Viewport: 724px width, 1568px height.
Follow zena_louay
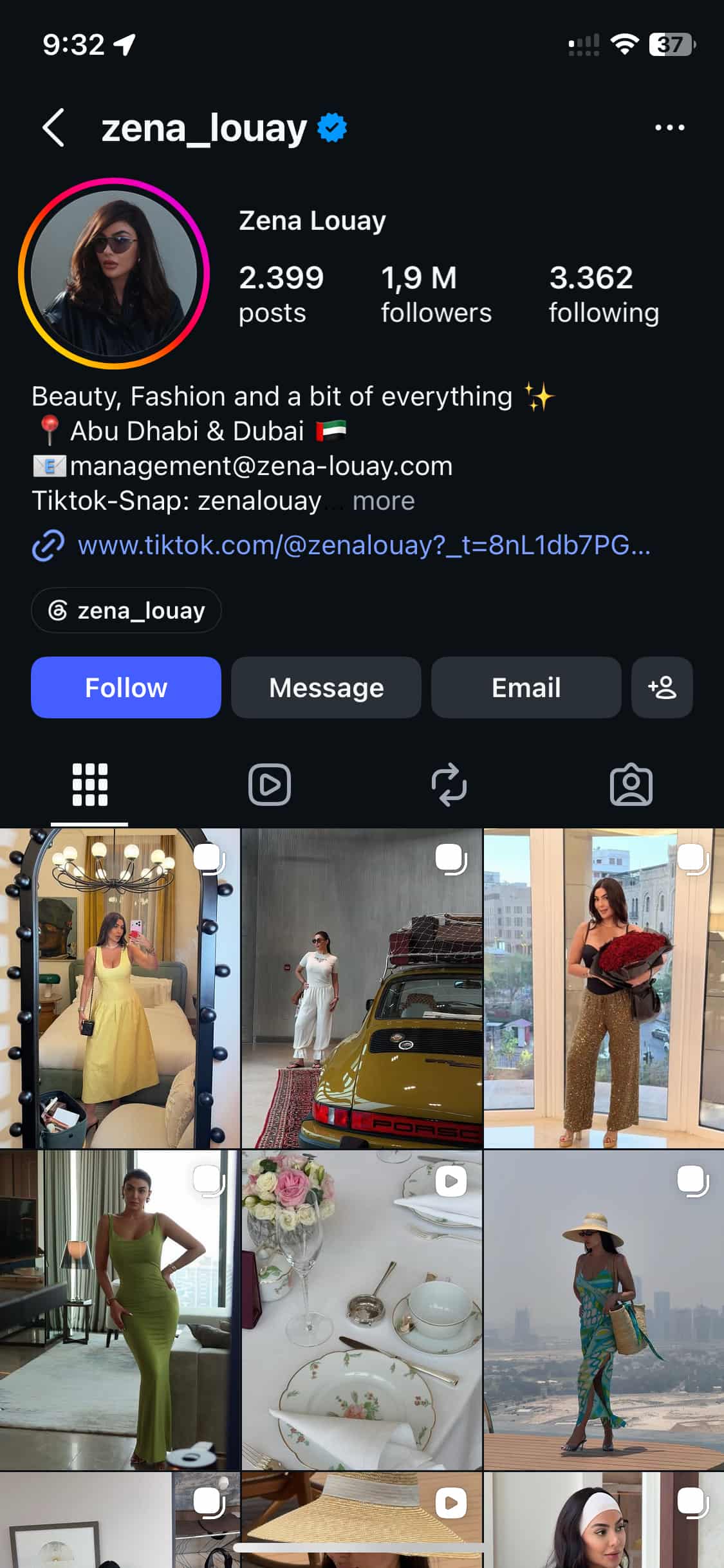coord(126,687)
